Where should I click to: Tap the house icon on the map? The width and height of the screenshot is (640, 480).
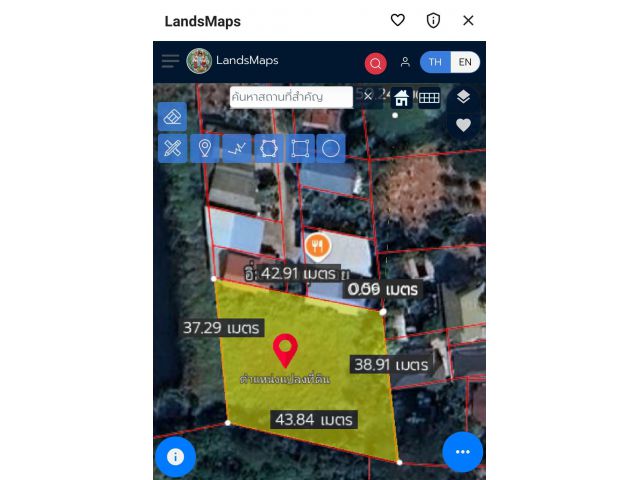401,97
